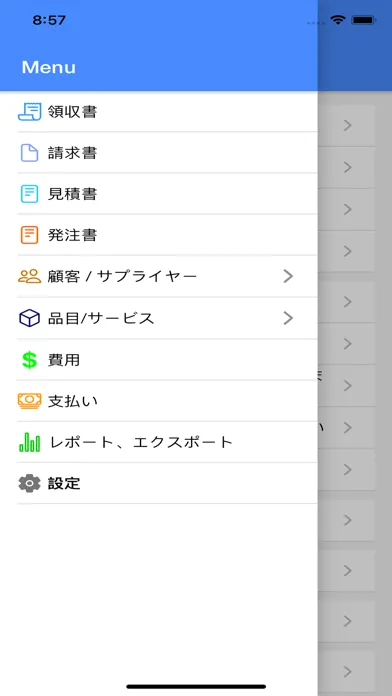Open 請求書 from the menu
The image size is (392, 696).
tap(158, 153)
